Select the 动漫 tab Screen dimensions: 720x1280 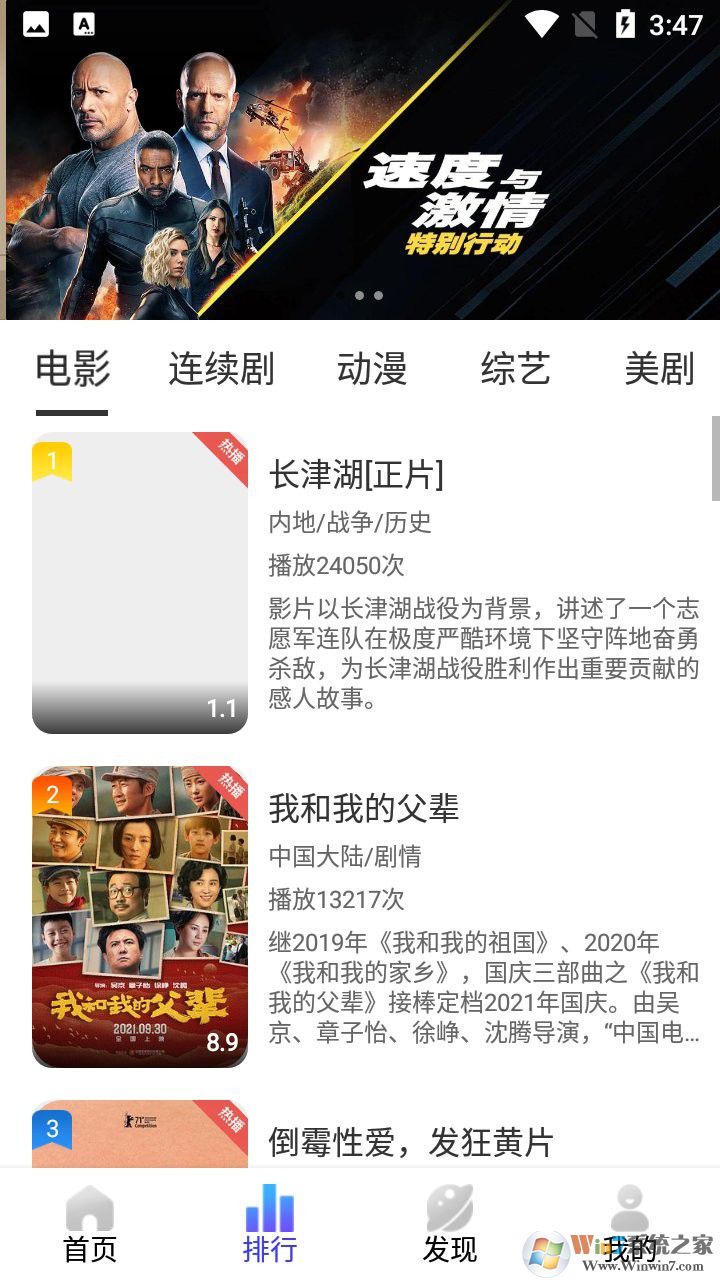pos(371,370)
